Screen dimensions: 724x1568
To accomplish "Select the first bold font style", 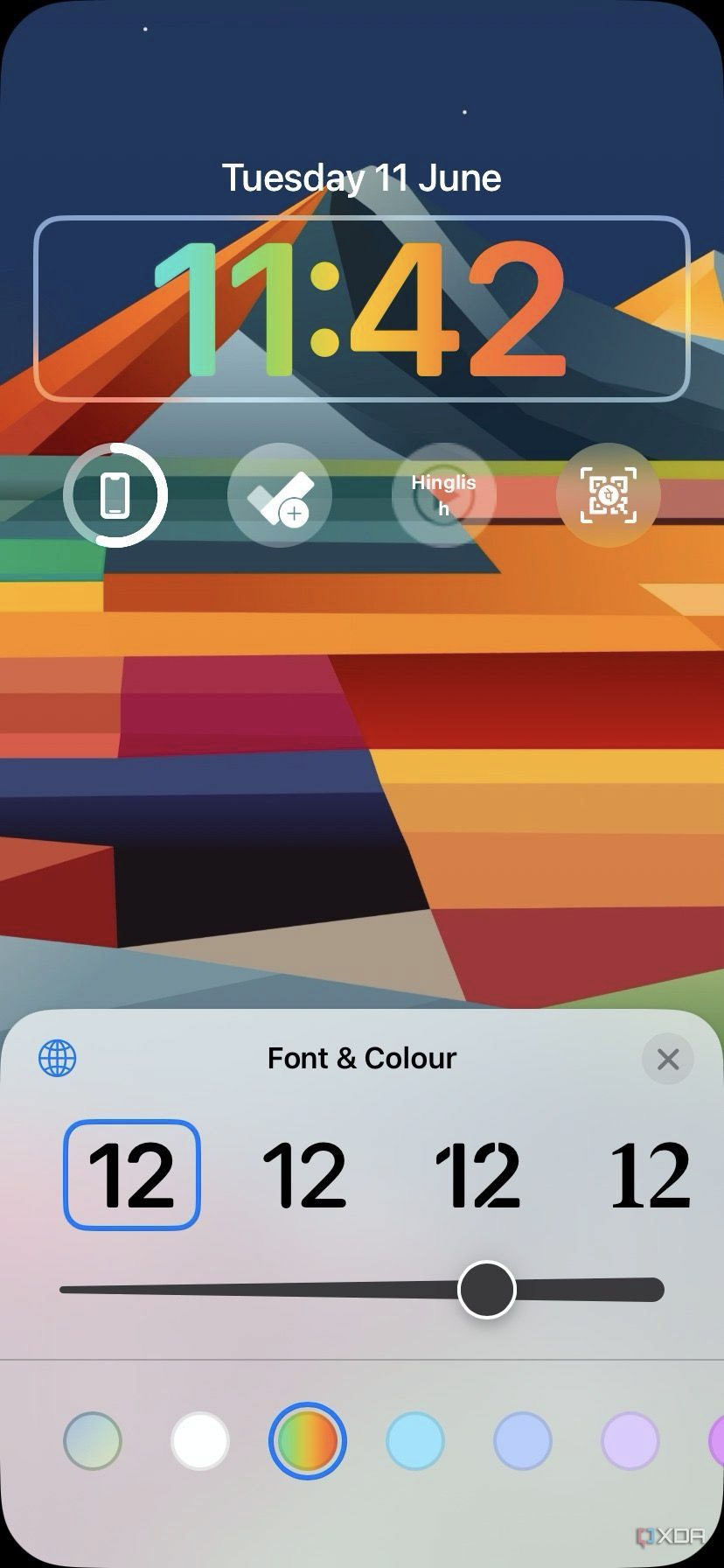I will pyautogui.click(x=132, y=1175).
